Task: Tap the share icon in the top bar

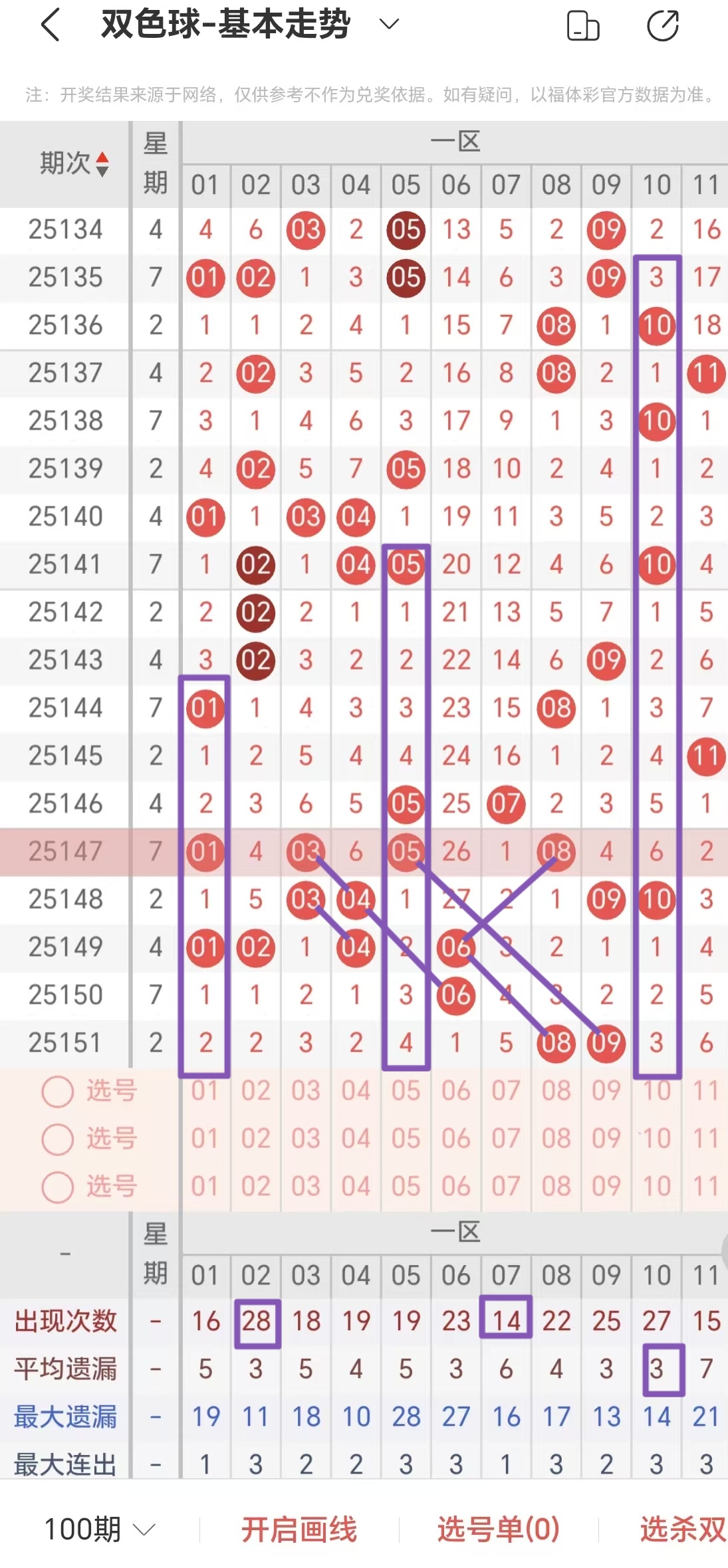Action: click(x=664, y=26)
